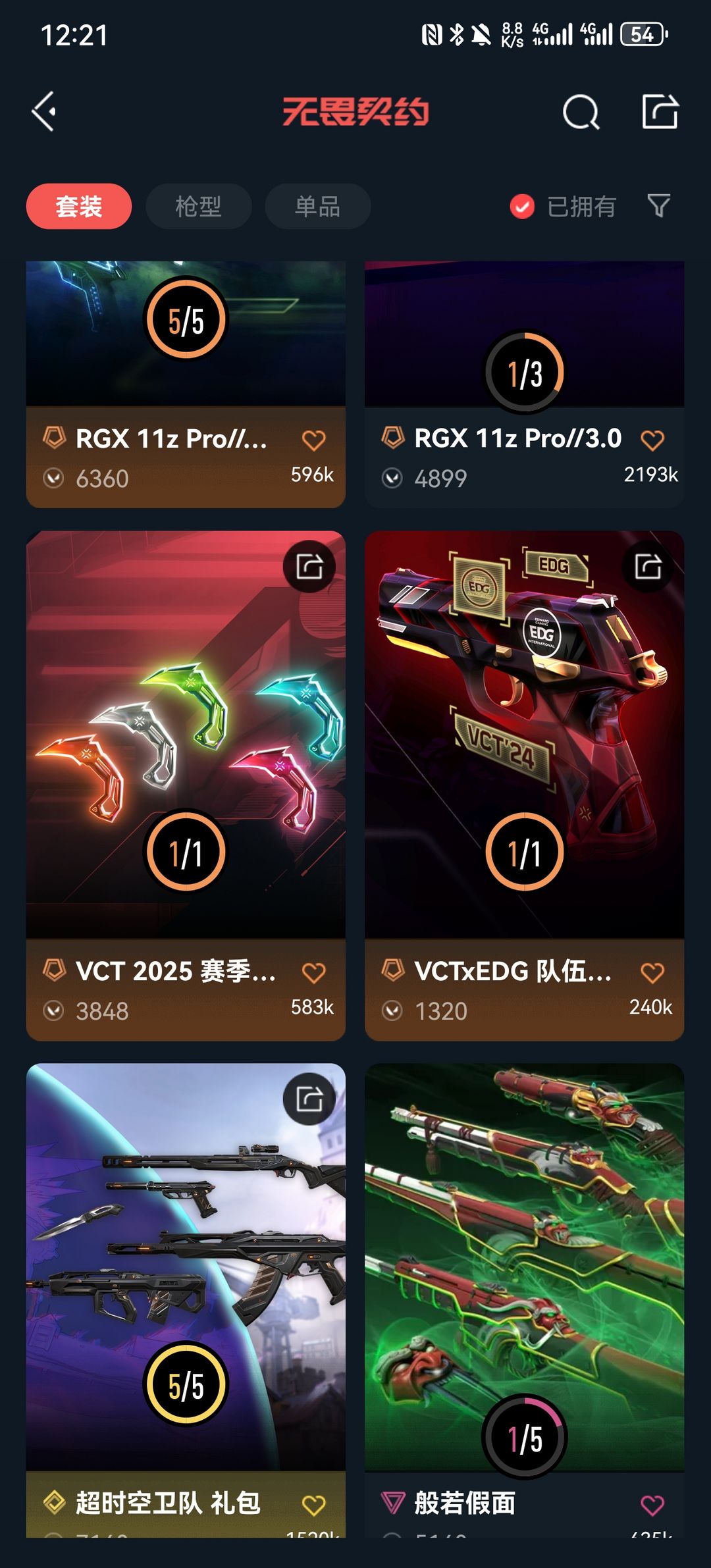The height and width of the screenshot is (1568, 711).
Task: Open the funnel filter options
Action: pos(658,206)
